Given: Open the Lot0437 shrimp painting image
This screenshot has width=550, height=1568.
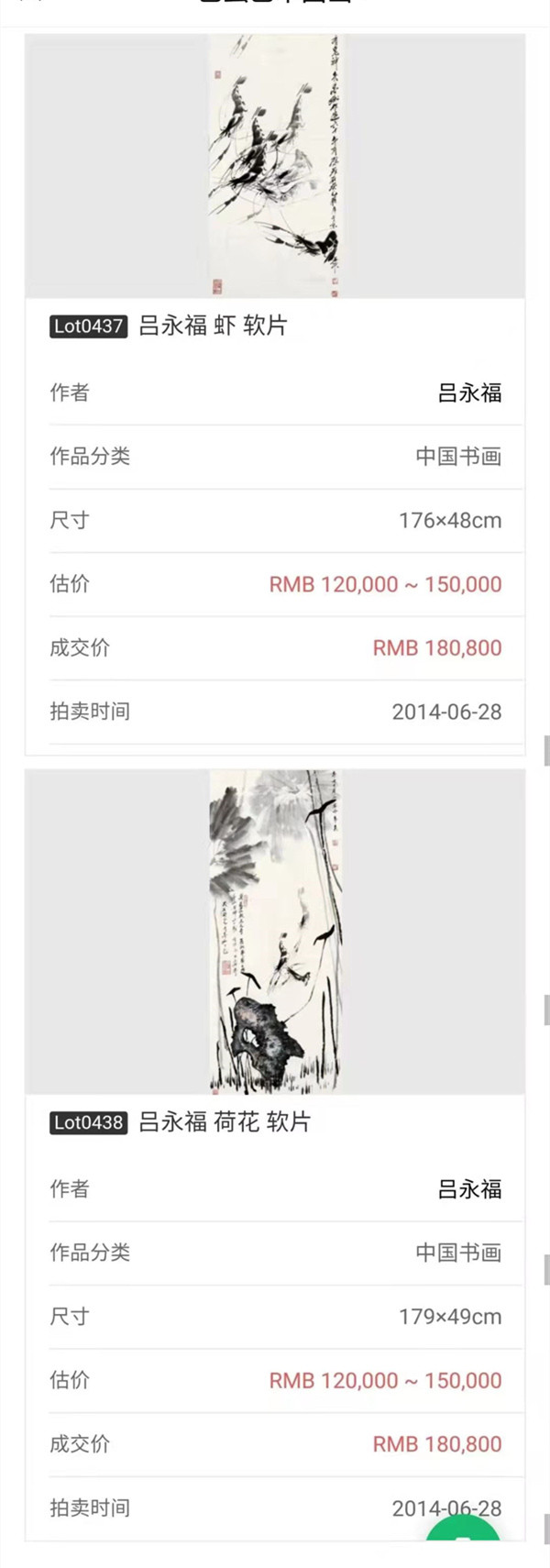Looking at the screenshot, I should coord(274,166).
